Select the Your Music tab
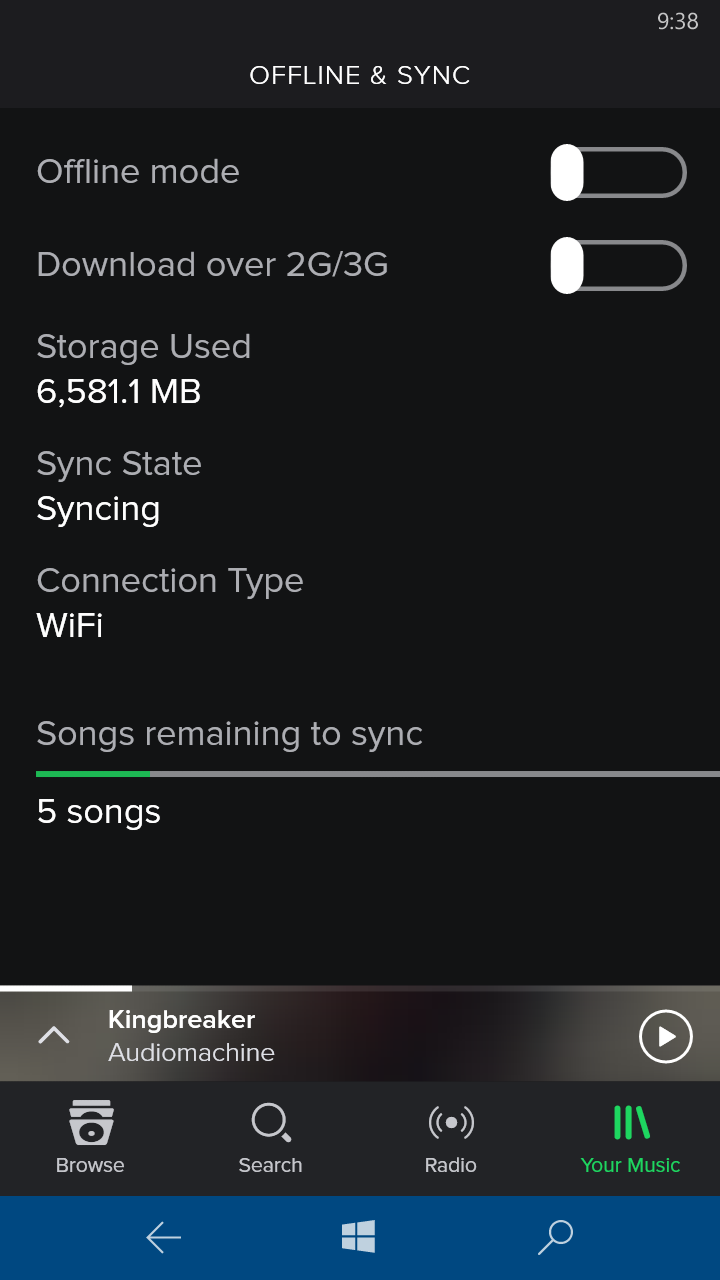 coord(630,1138)
